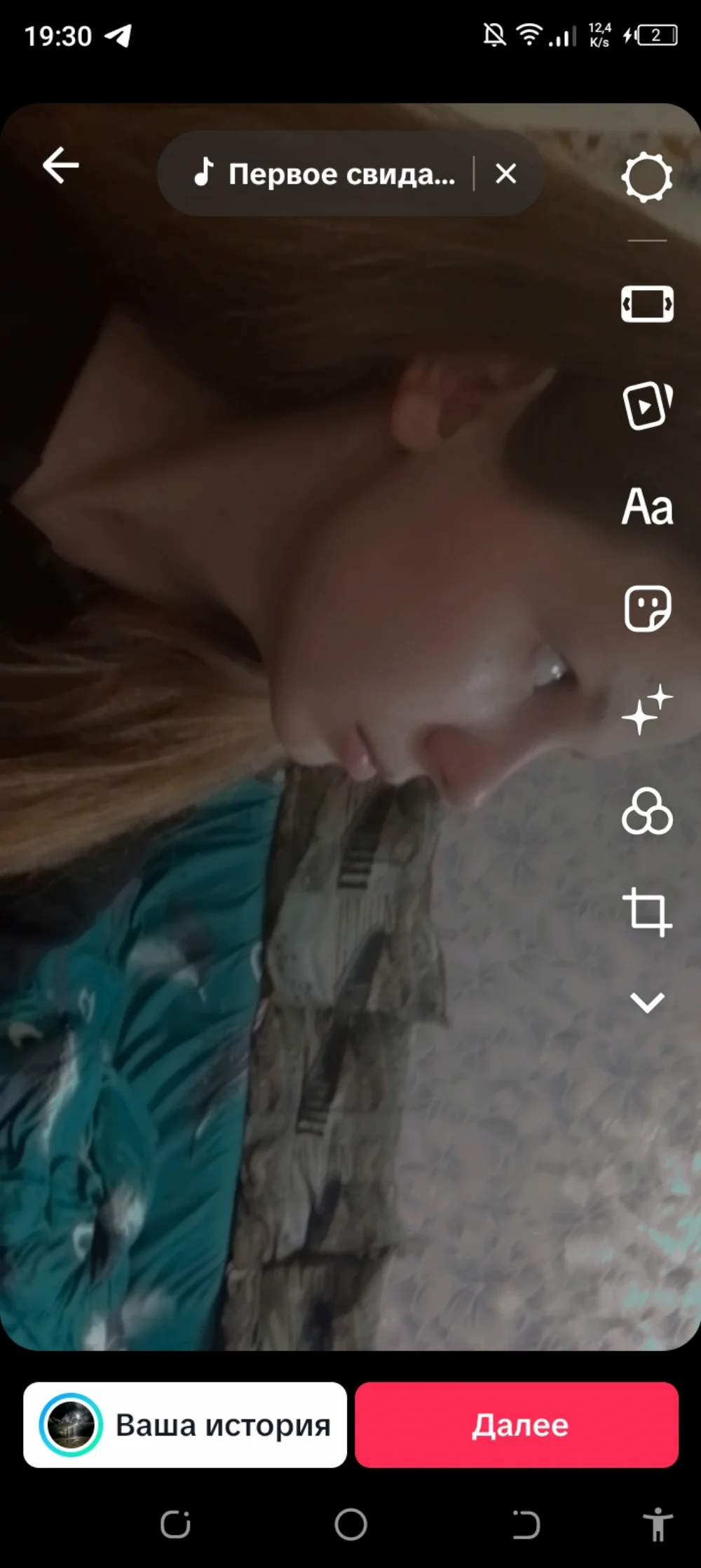Open the settings ring icon
701x1568 pixels.
[646, 177]
